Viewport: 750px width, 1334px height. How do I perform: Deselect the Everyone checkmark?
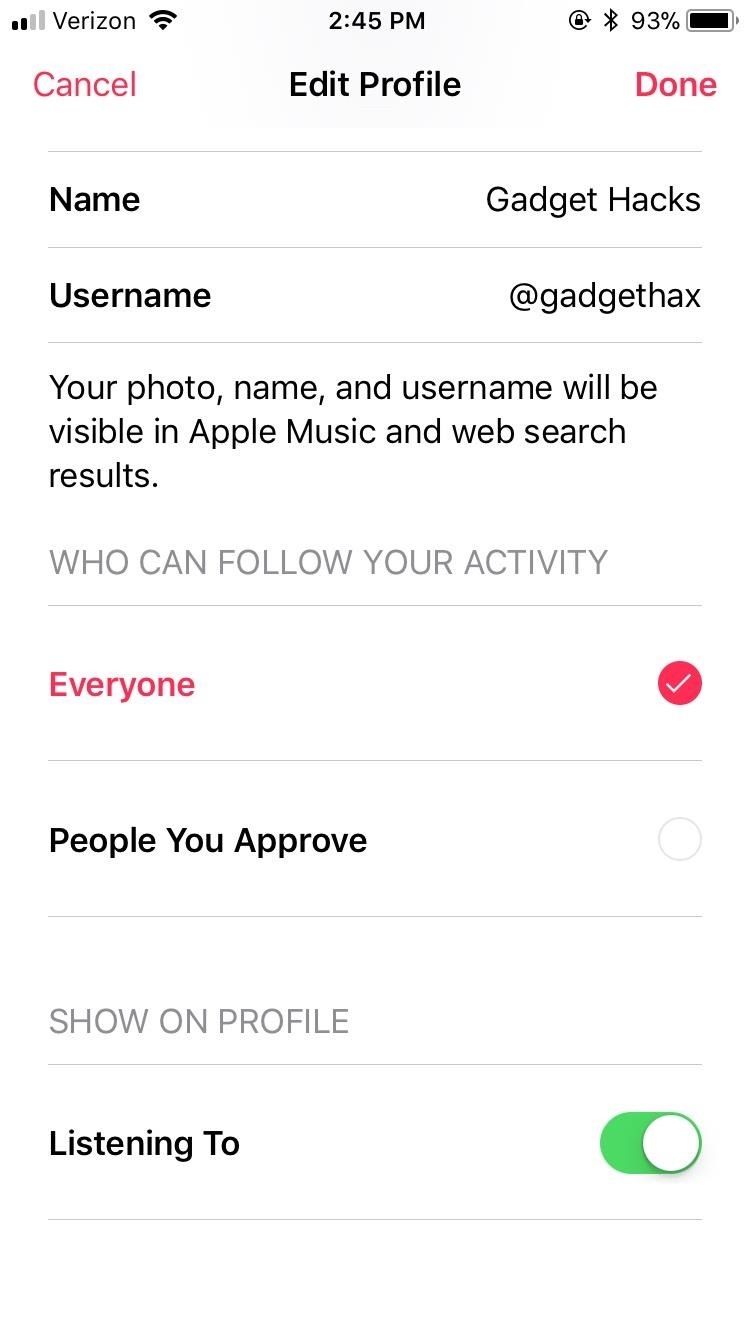pyautogui.click(x=679, y=683)
